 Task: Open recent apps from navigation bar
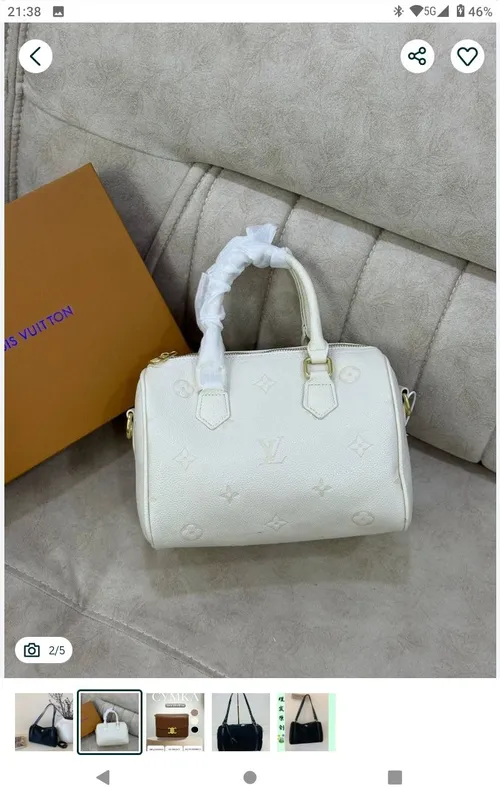[x=395, y=777]
